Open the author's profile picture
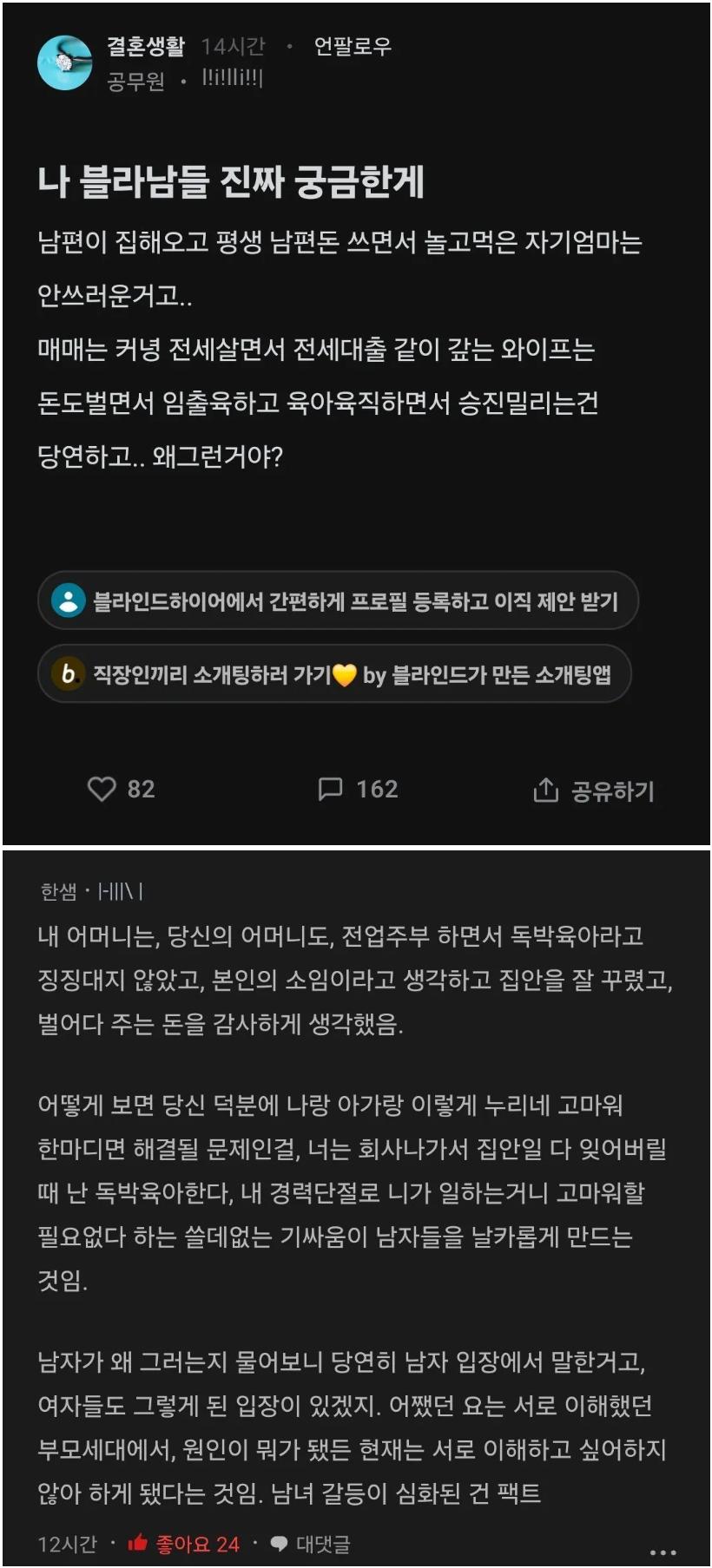This screenshot has width=712, height=1568. pos(65,62)
